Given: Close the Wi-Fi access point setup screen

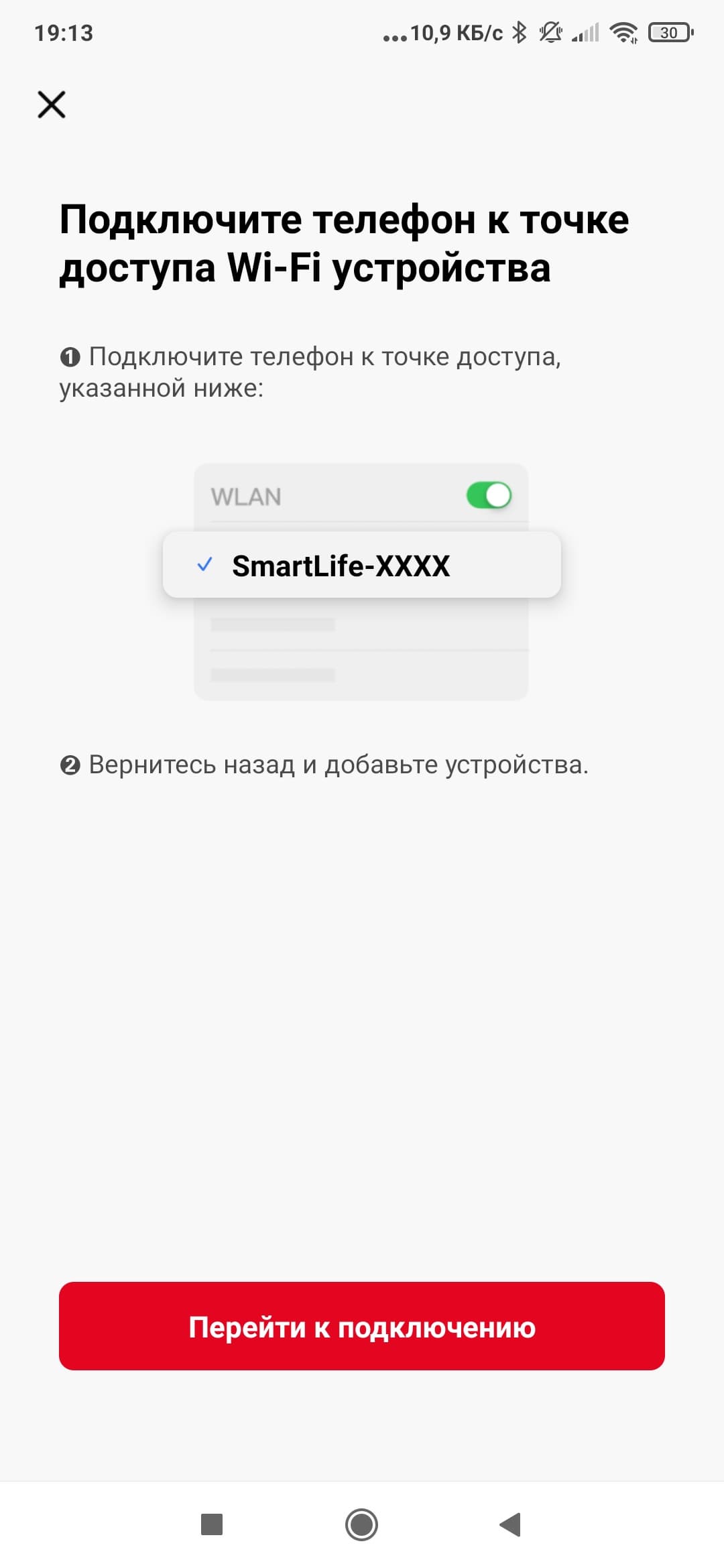Looking at the screenshot, I should pos(52,105).
